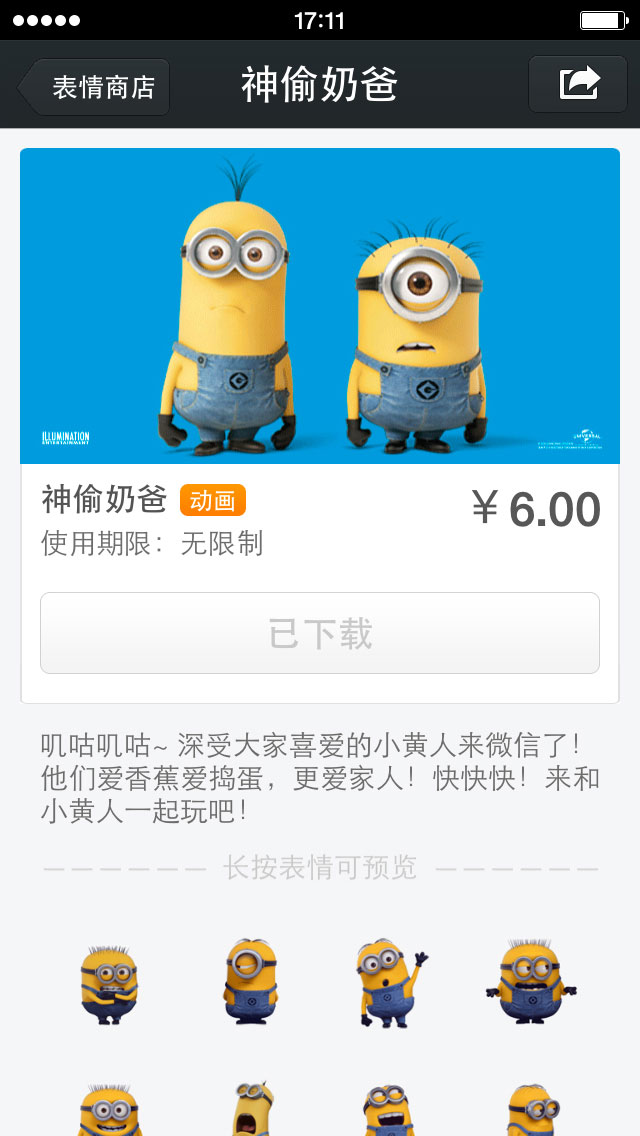Screen dimensions: 640x1136
Task: Go back to 表情商店
Action: point(93,87)
